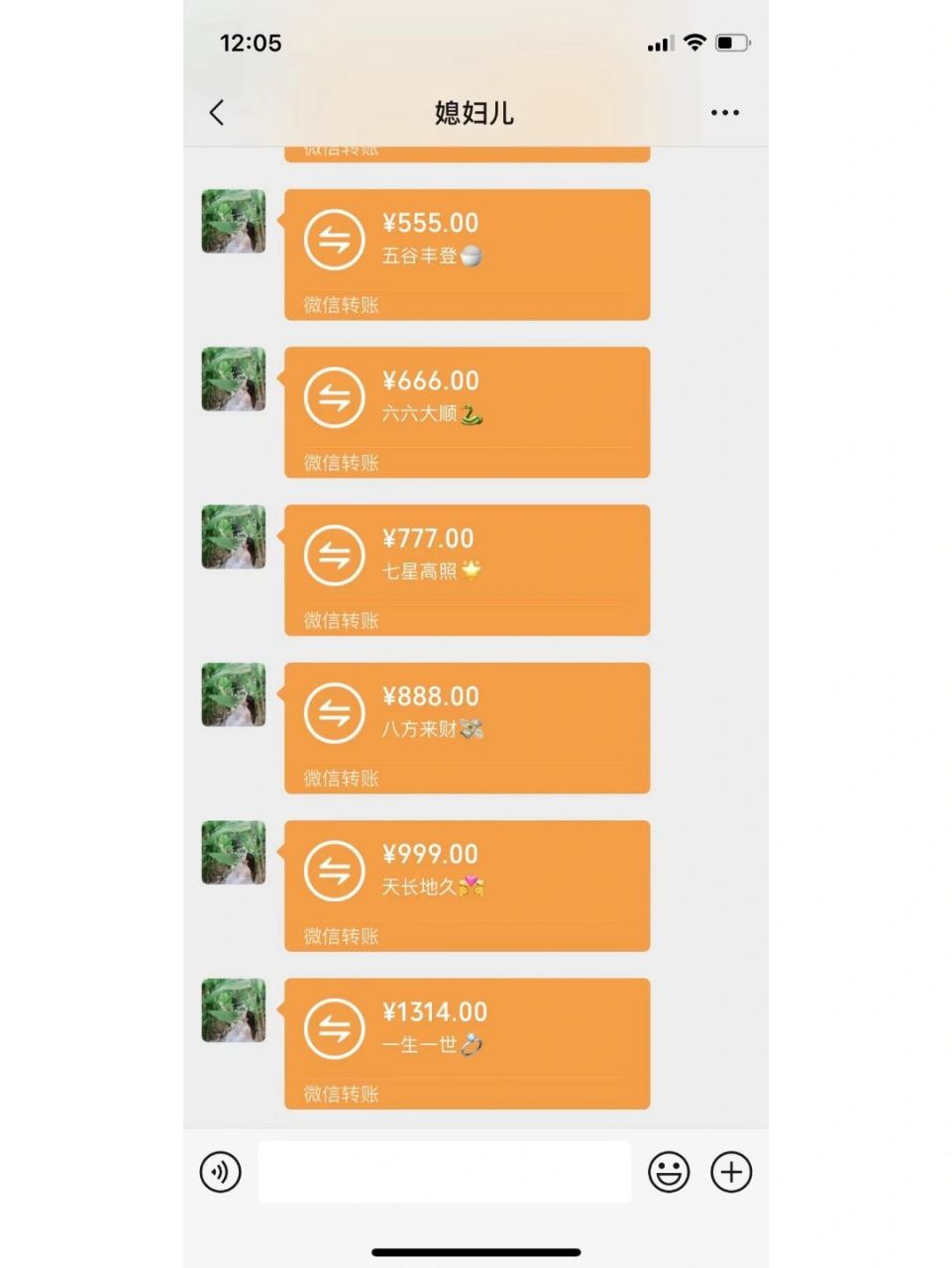Open the ¥1314.00 一生一世 transfer
The image size is (952, 1268).
click(467, 1043)
